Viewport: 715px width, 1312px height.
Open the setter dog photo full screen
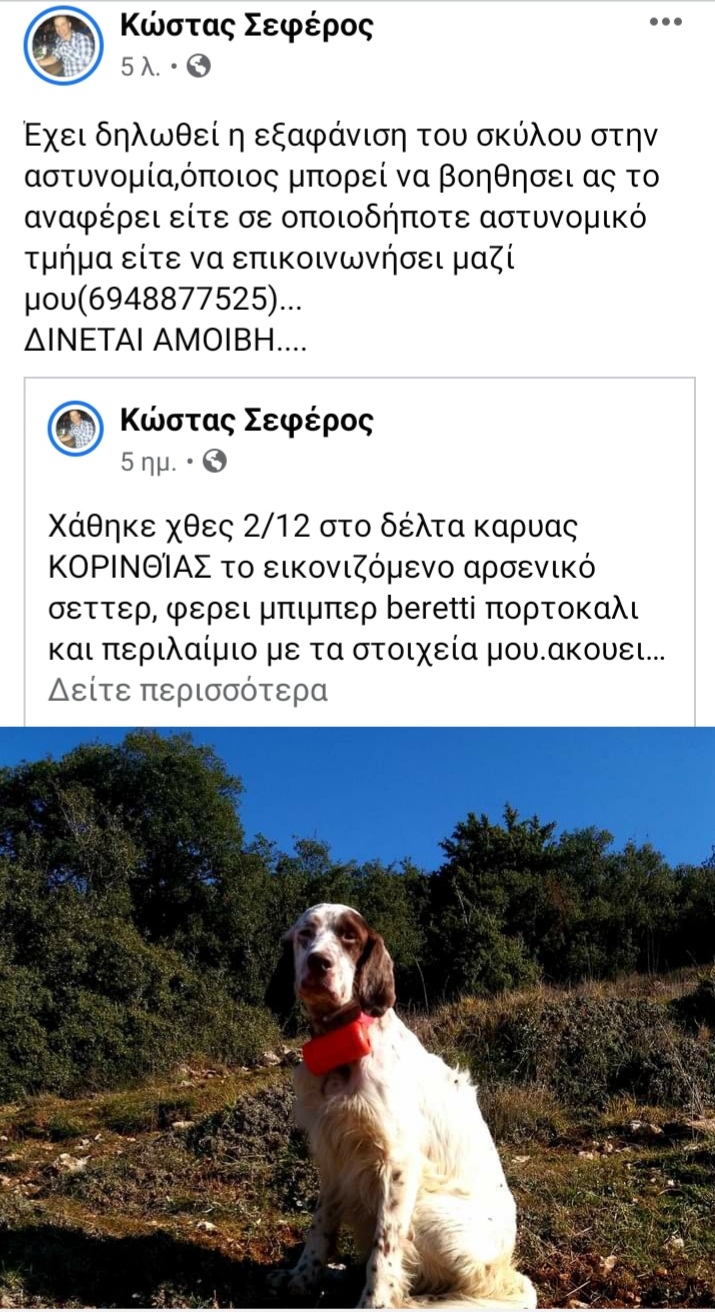tap(357, 1019)
